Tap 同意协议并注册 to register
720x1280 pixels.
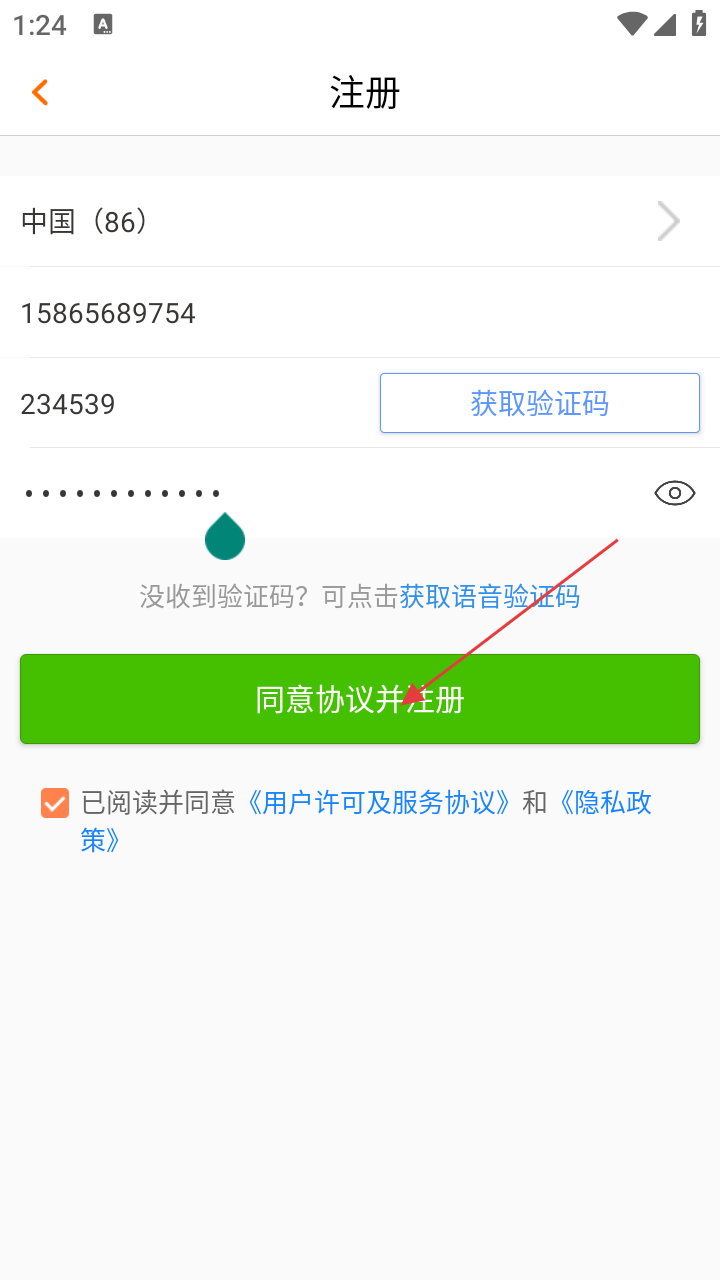(360, 699)
